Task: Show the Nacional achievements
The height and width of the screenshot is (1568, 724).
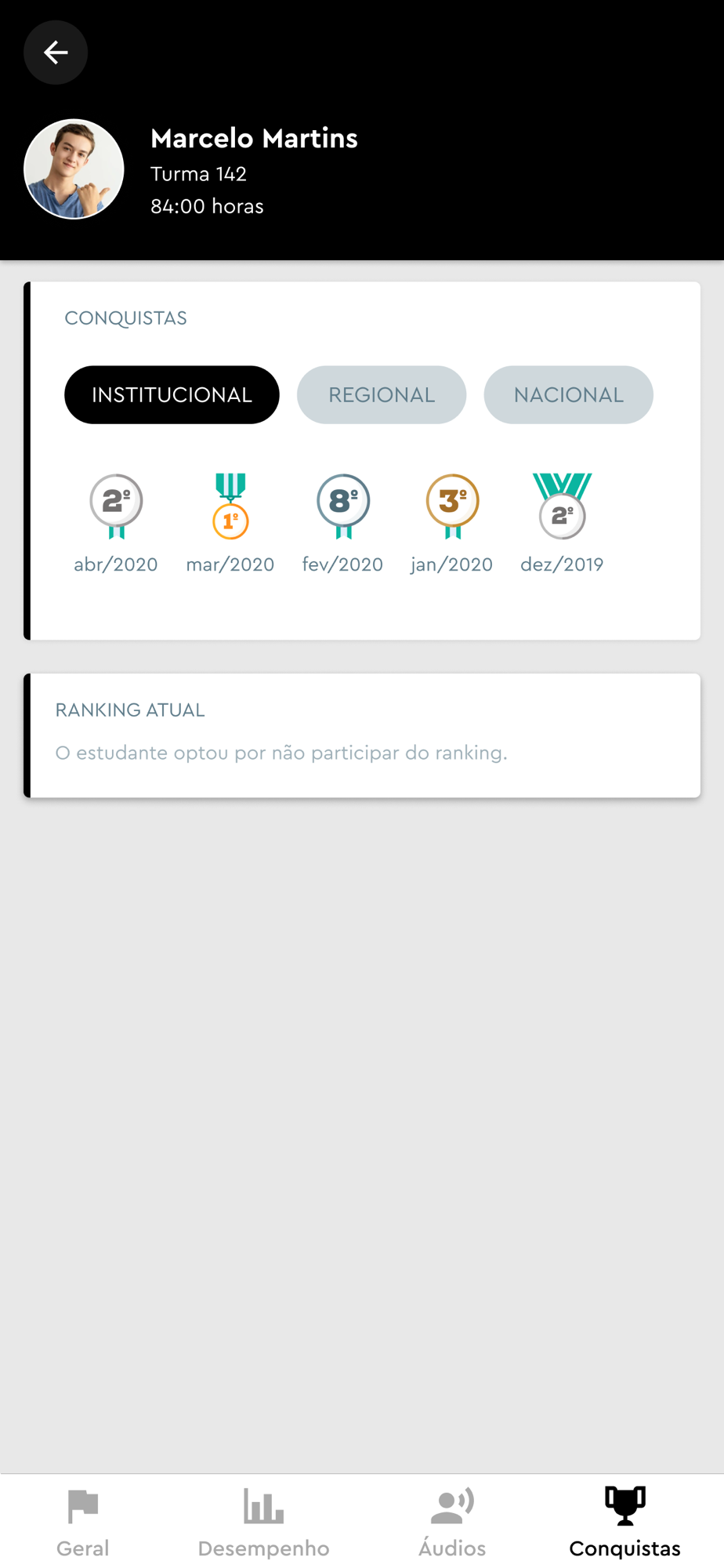Action: [569, 395]
